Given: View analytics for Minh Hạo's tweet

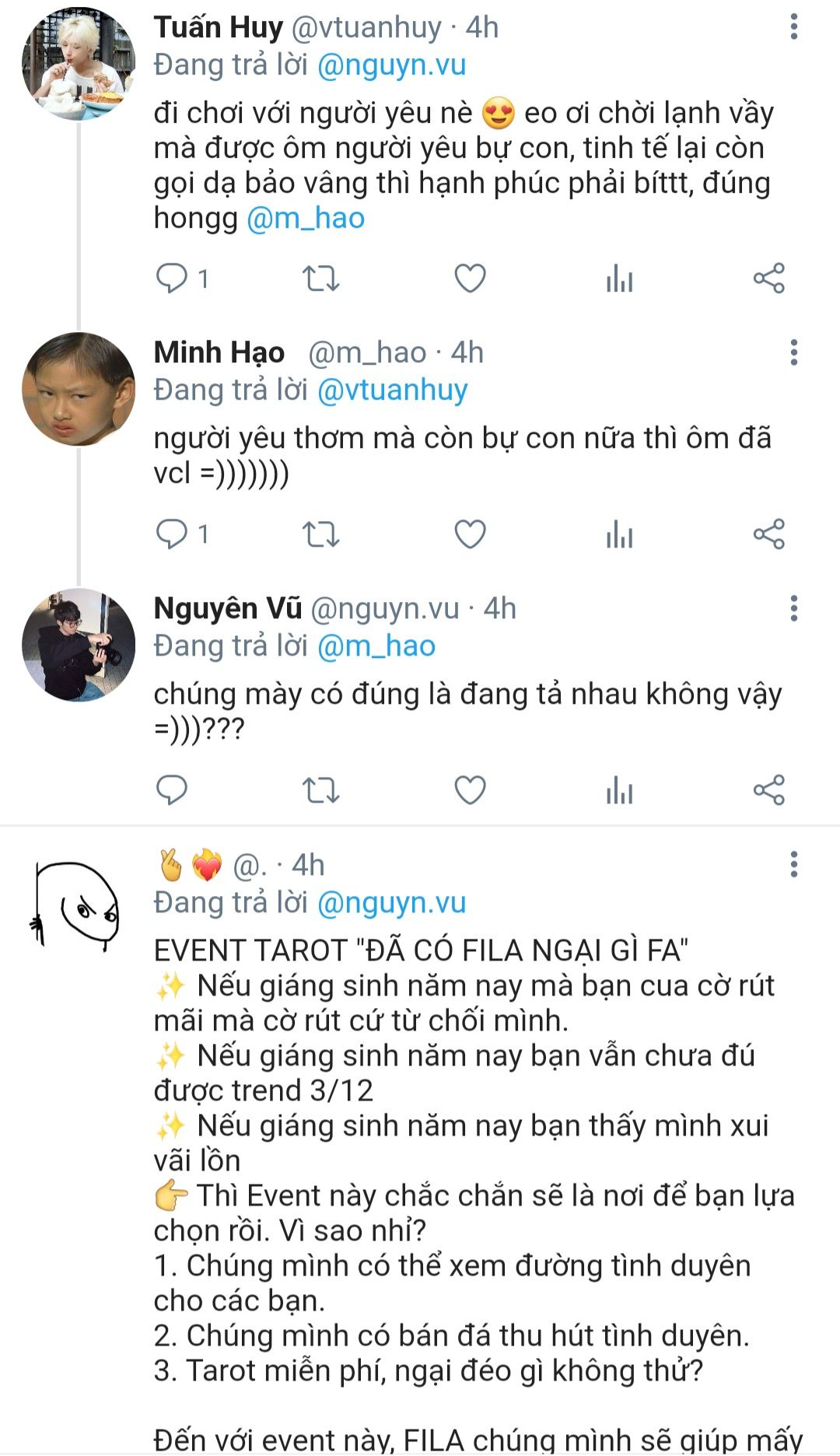Looking at the screenshot, I should coord(619,534).
